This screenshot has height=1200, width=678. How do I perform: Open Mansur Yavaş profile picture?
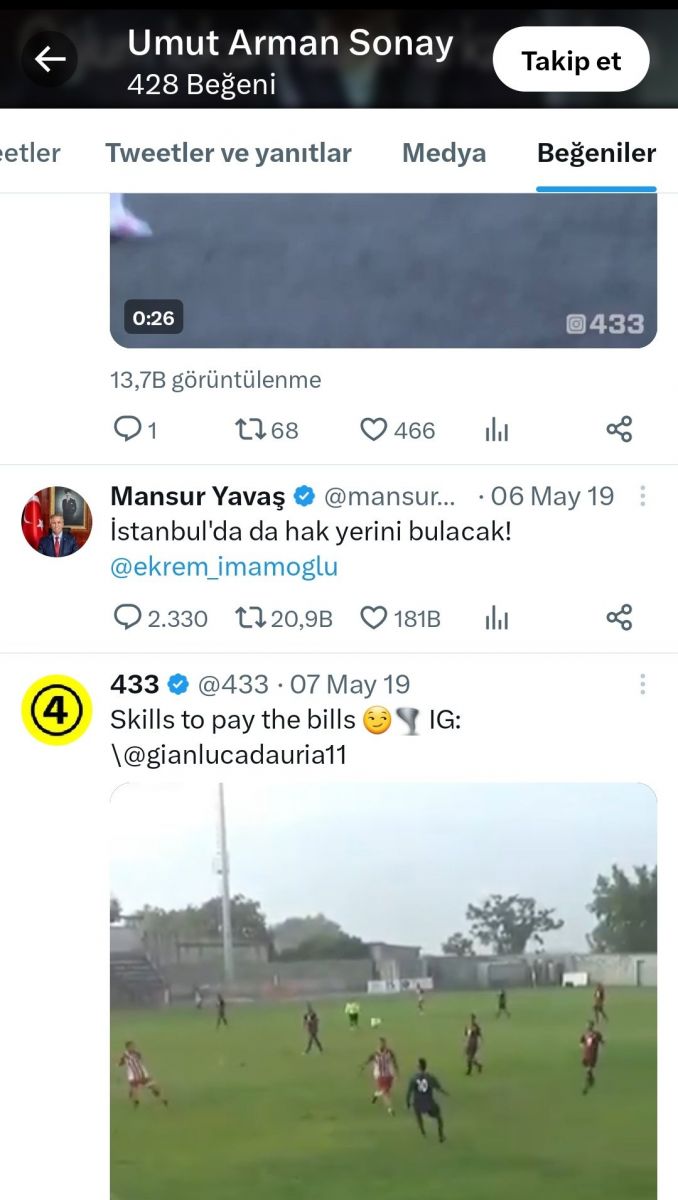57,521
